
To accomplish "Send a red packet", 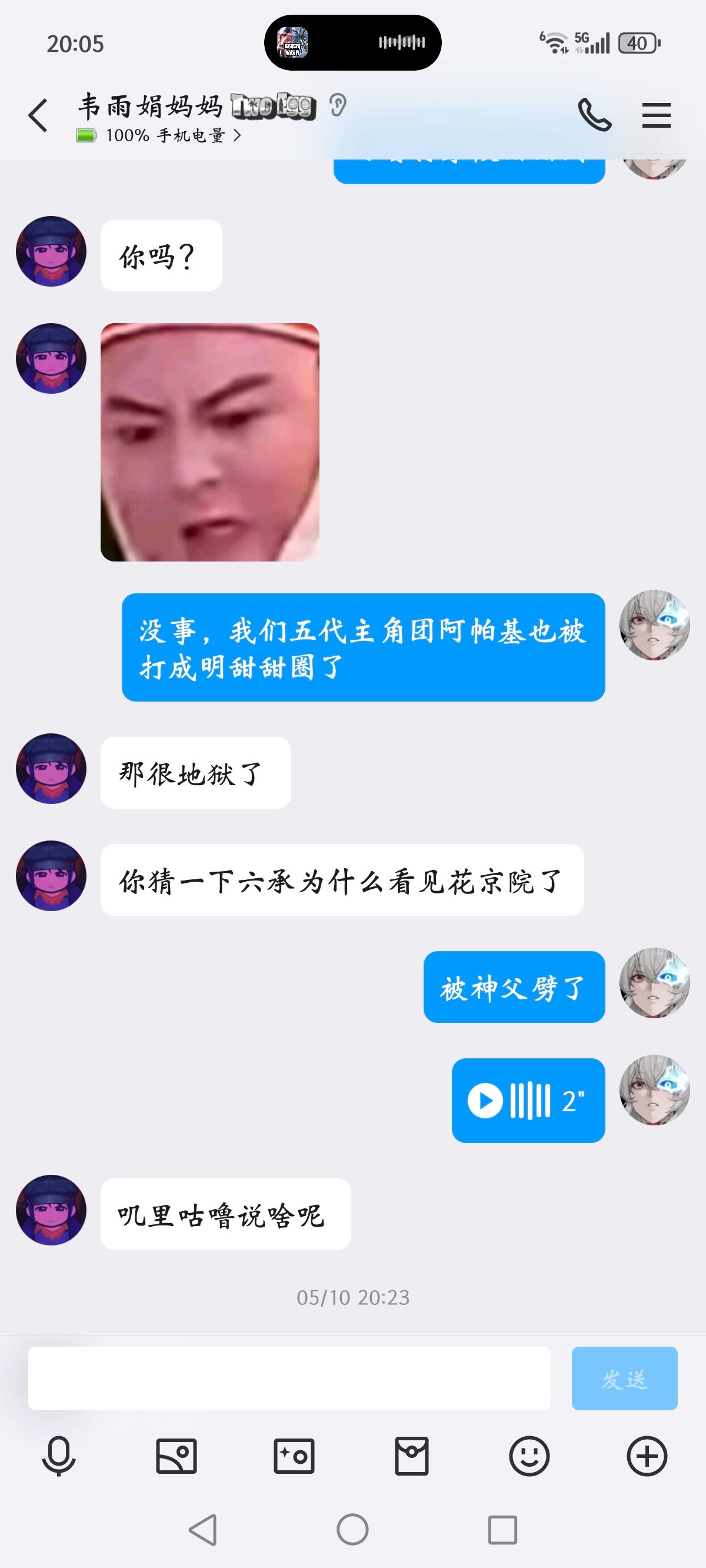I will click(x=411, y=1456).
